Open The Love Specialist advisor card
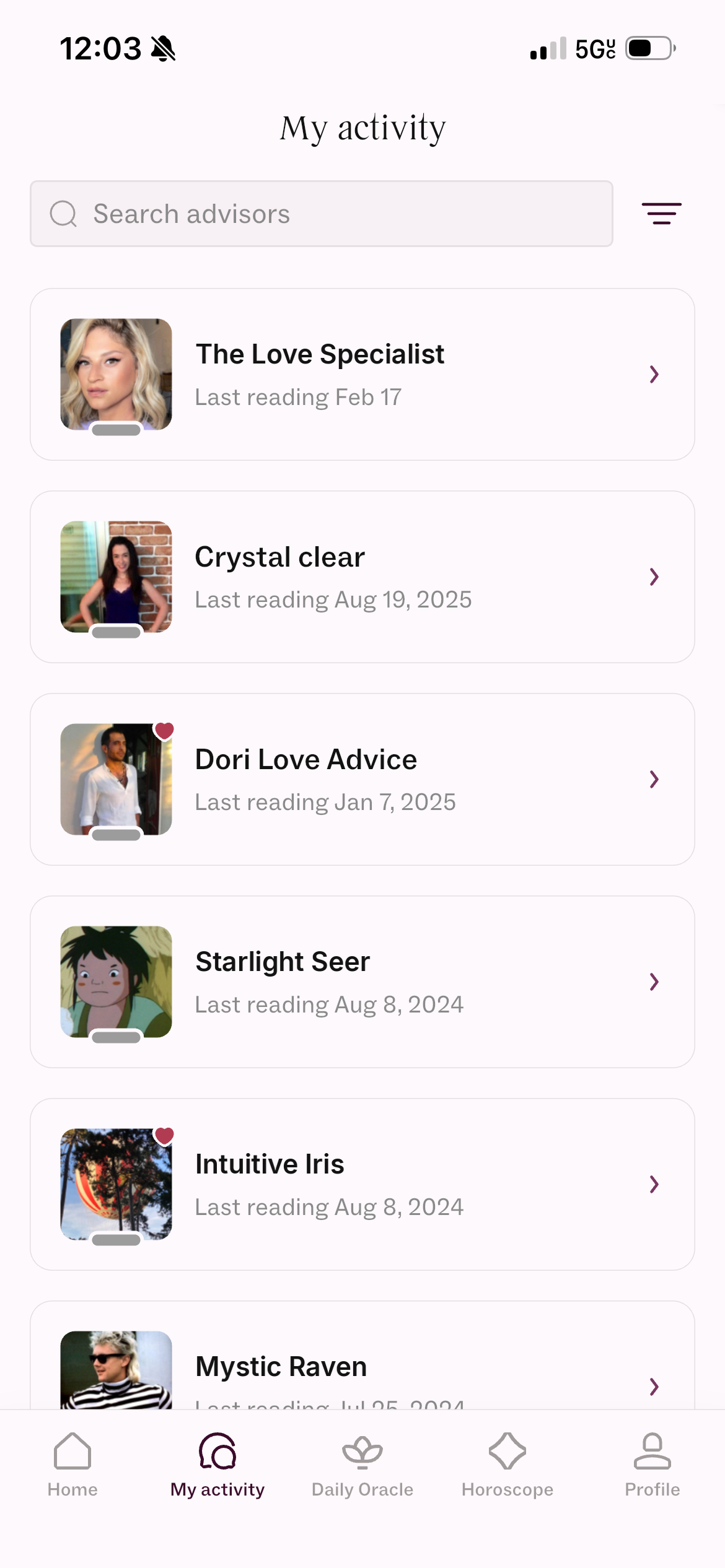 (x=362, y=374)
